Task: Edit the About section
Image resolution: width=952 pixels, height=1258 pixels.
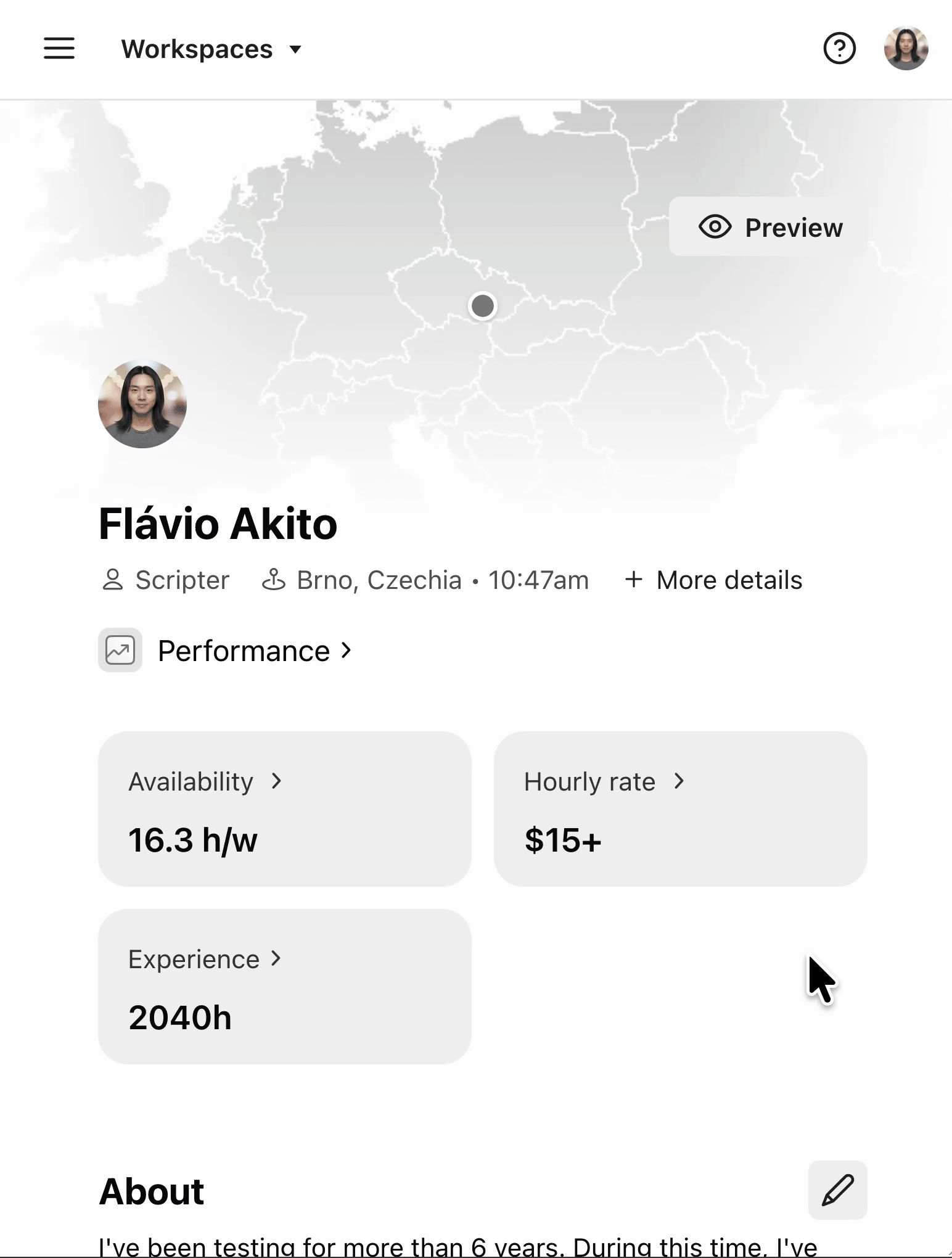Action: 837,1190
